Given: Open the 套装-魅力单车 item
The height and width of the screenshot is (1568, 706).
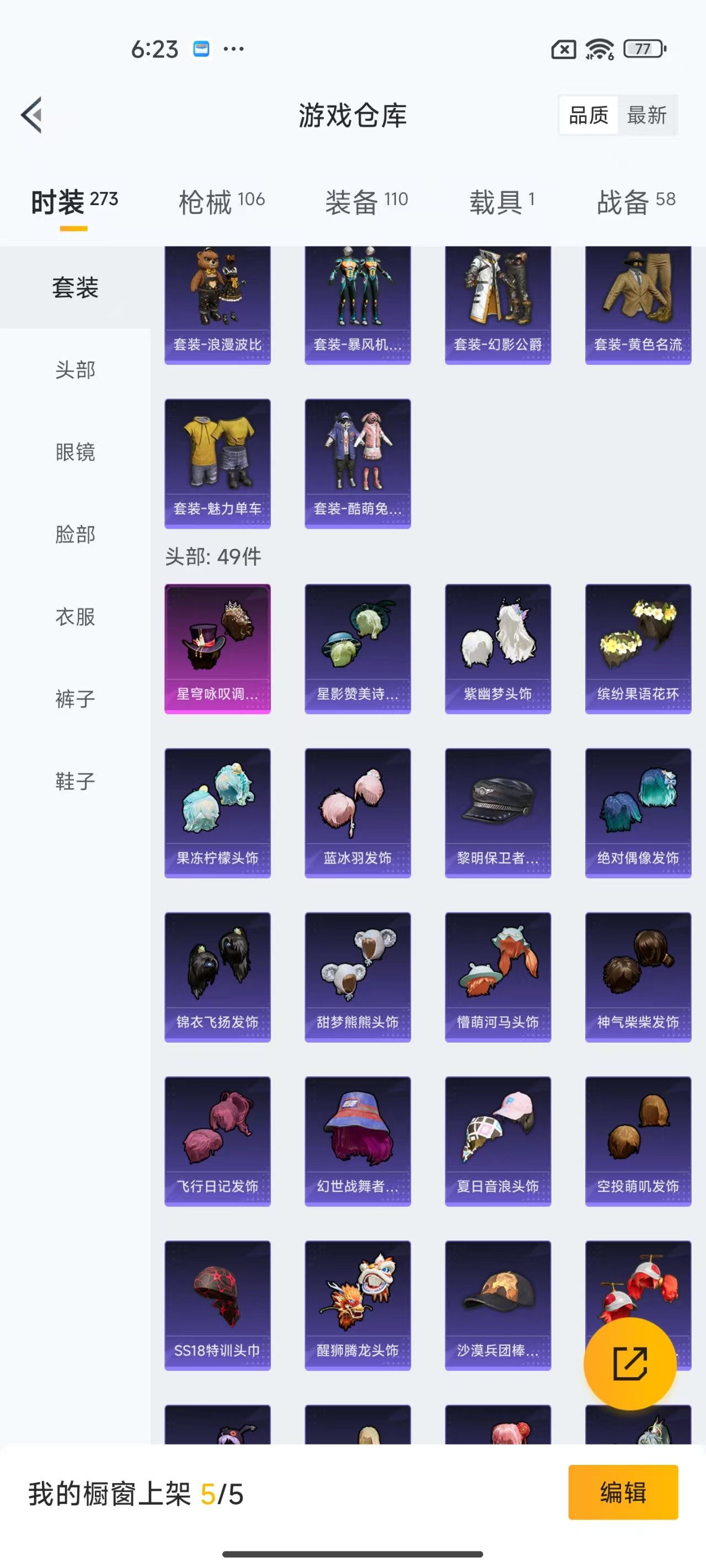Looking at the screenshot, I should [x=217, y=463].
